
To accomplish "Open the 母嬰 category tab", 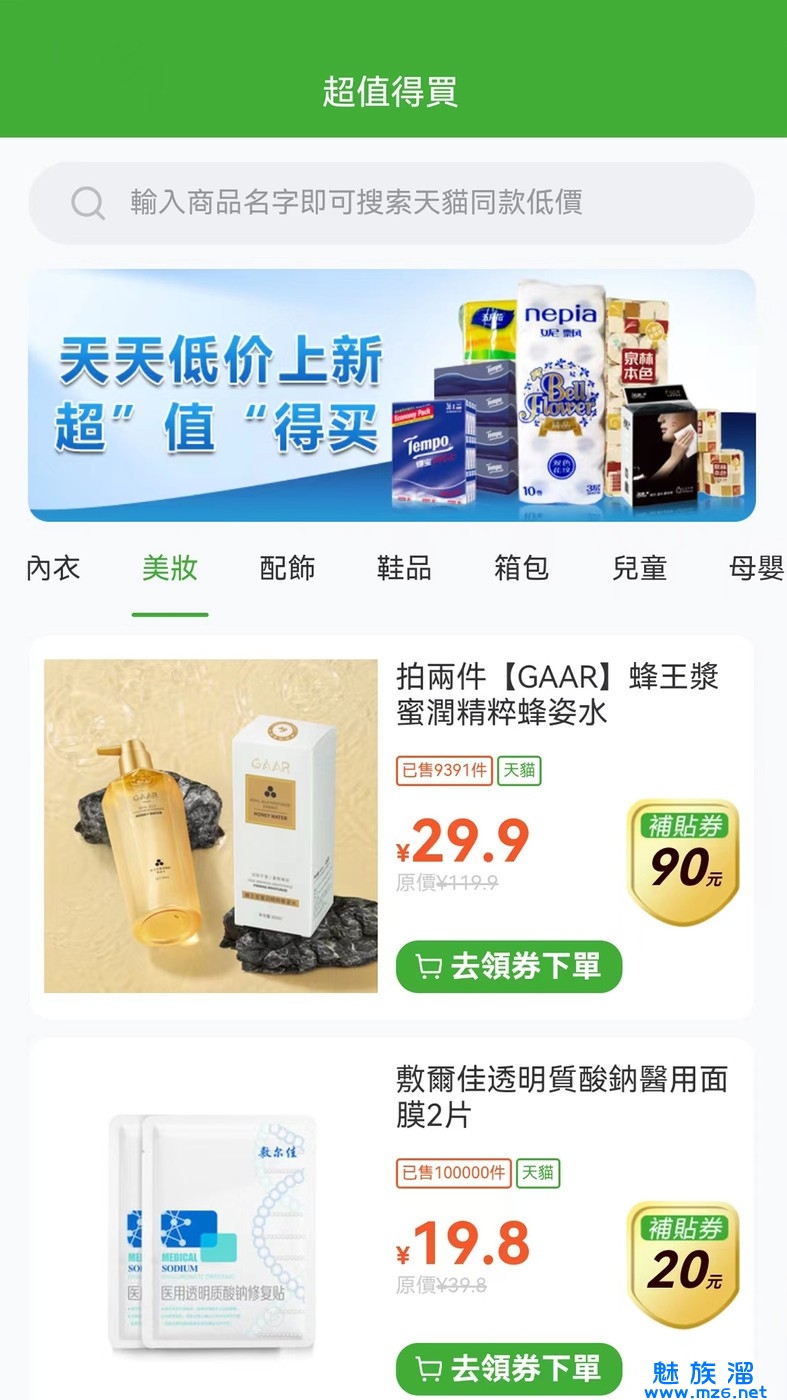I will pyautogui.click(x=755, y=568).
